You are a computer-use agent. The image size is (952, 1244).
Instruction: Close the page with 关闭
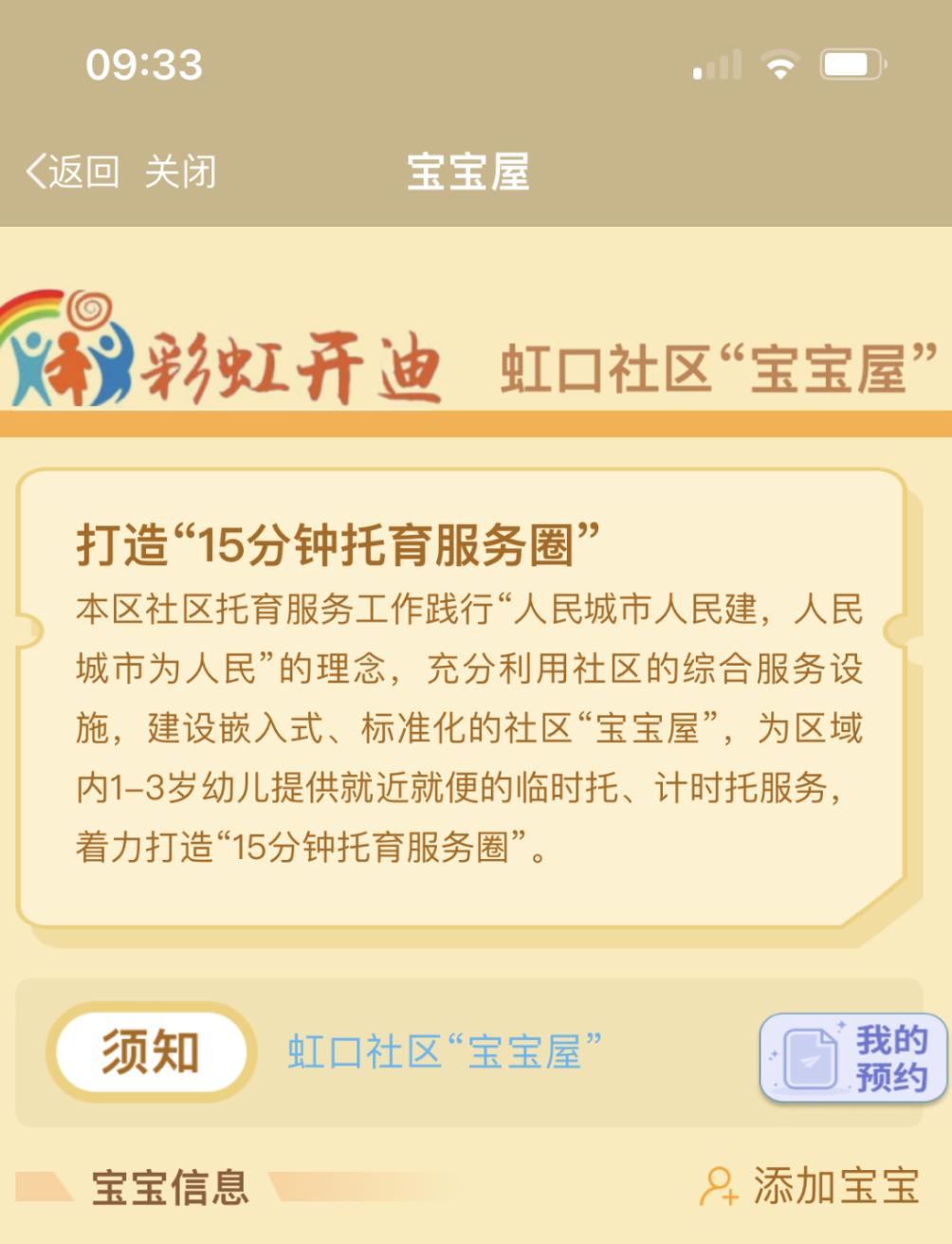(x=180, y=172)
